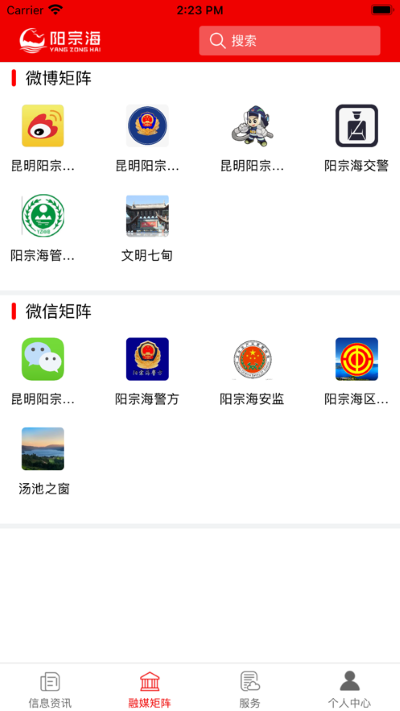The height and width of the screenshot is (711, 400).
Task: Open the 个人中心 tab
Action: [350, 689]
